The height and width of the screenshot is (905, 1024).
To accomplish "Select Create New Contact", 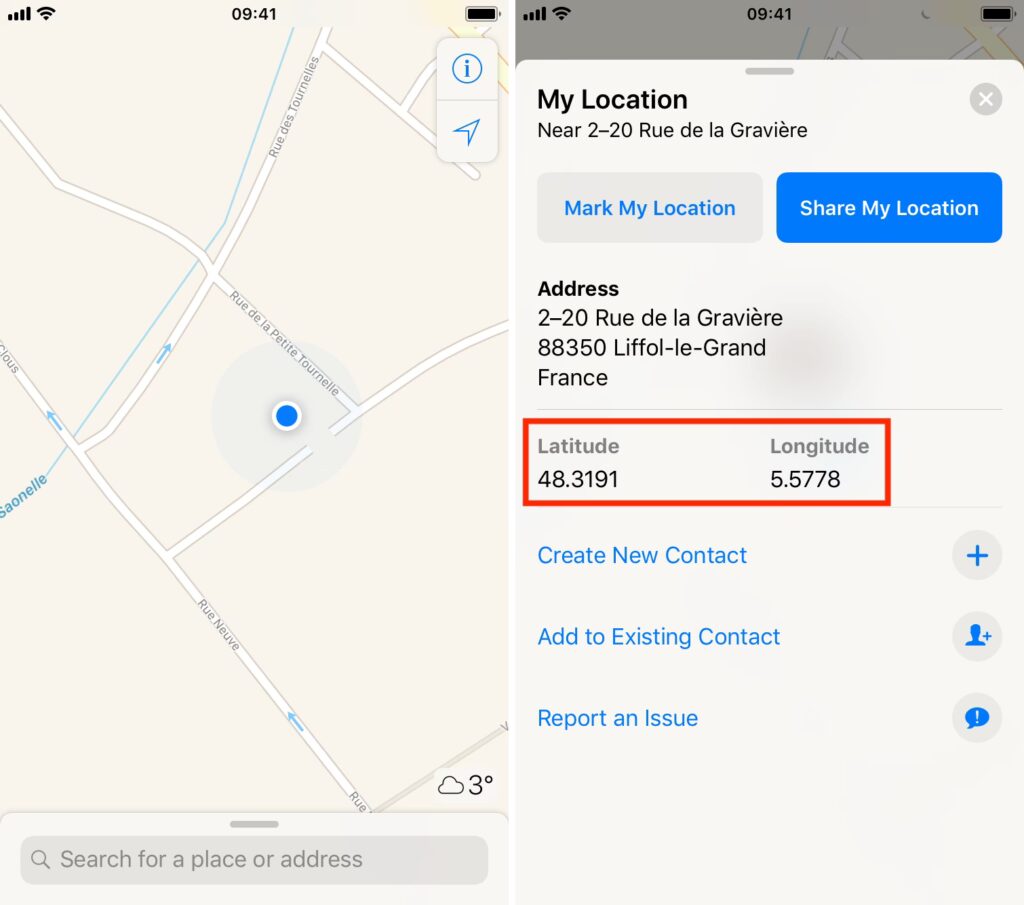I will [x=642, y=556].
